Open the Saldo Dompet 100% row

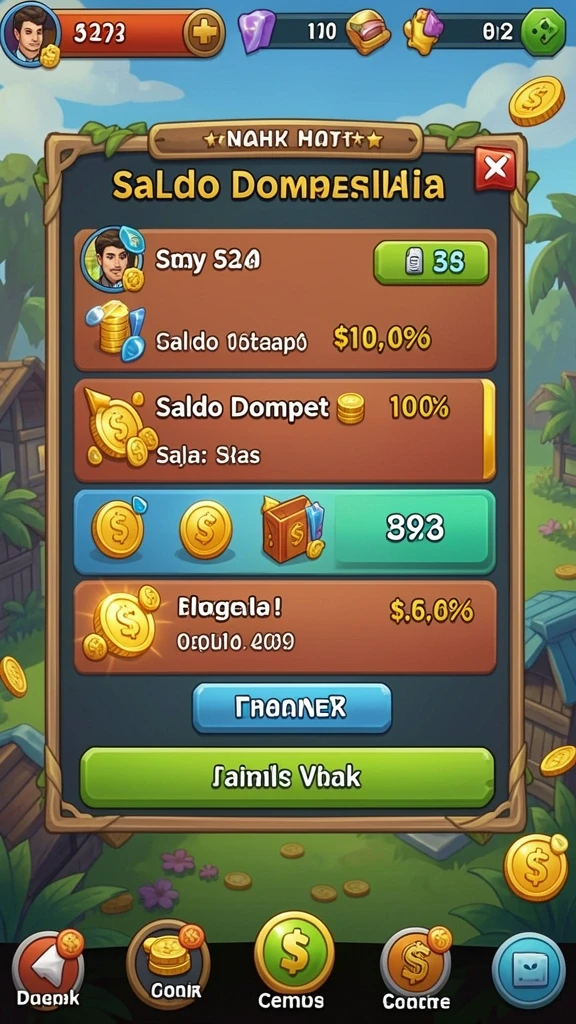[x=285, y=430]
